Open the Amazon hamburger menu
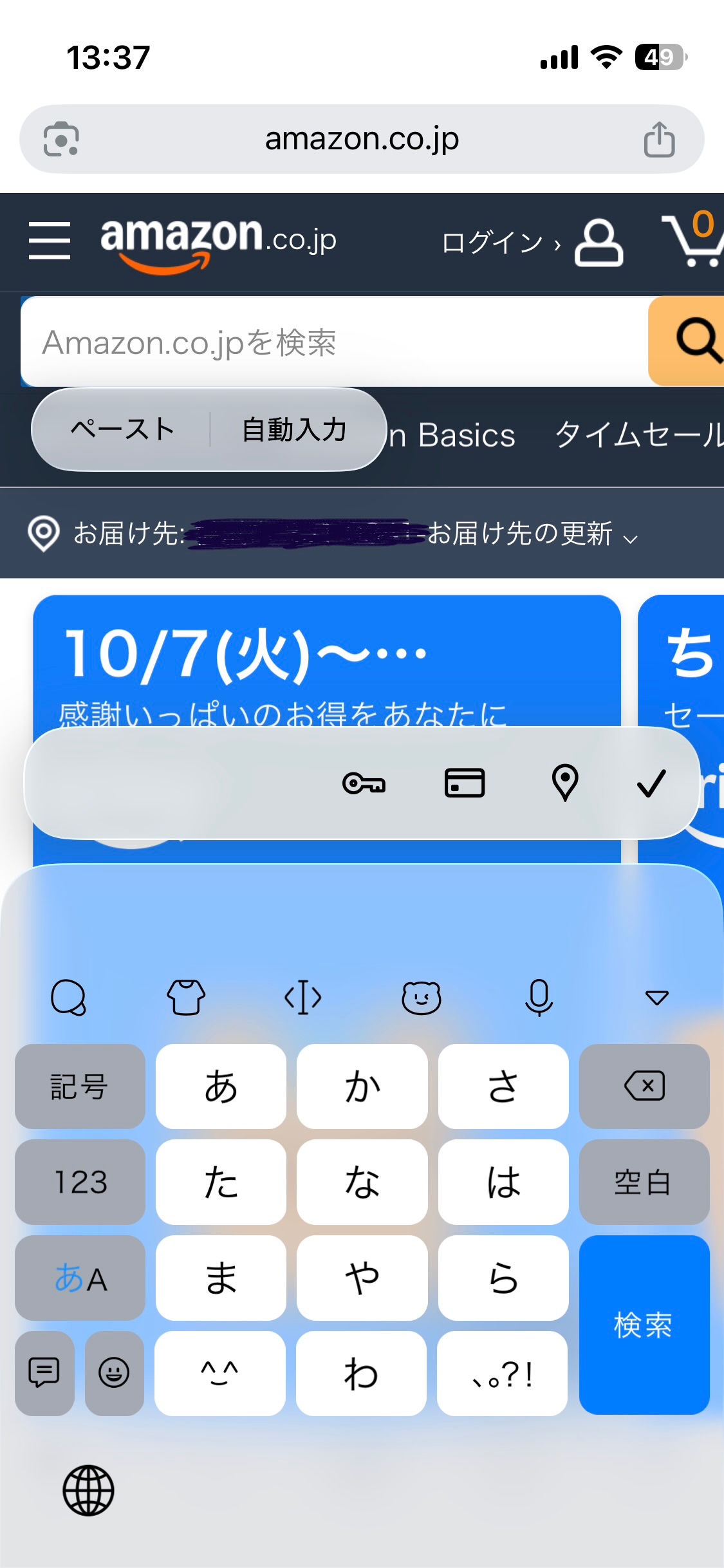The image size is (724, 1568). click(50, 241)
